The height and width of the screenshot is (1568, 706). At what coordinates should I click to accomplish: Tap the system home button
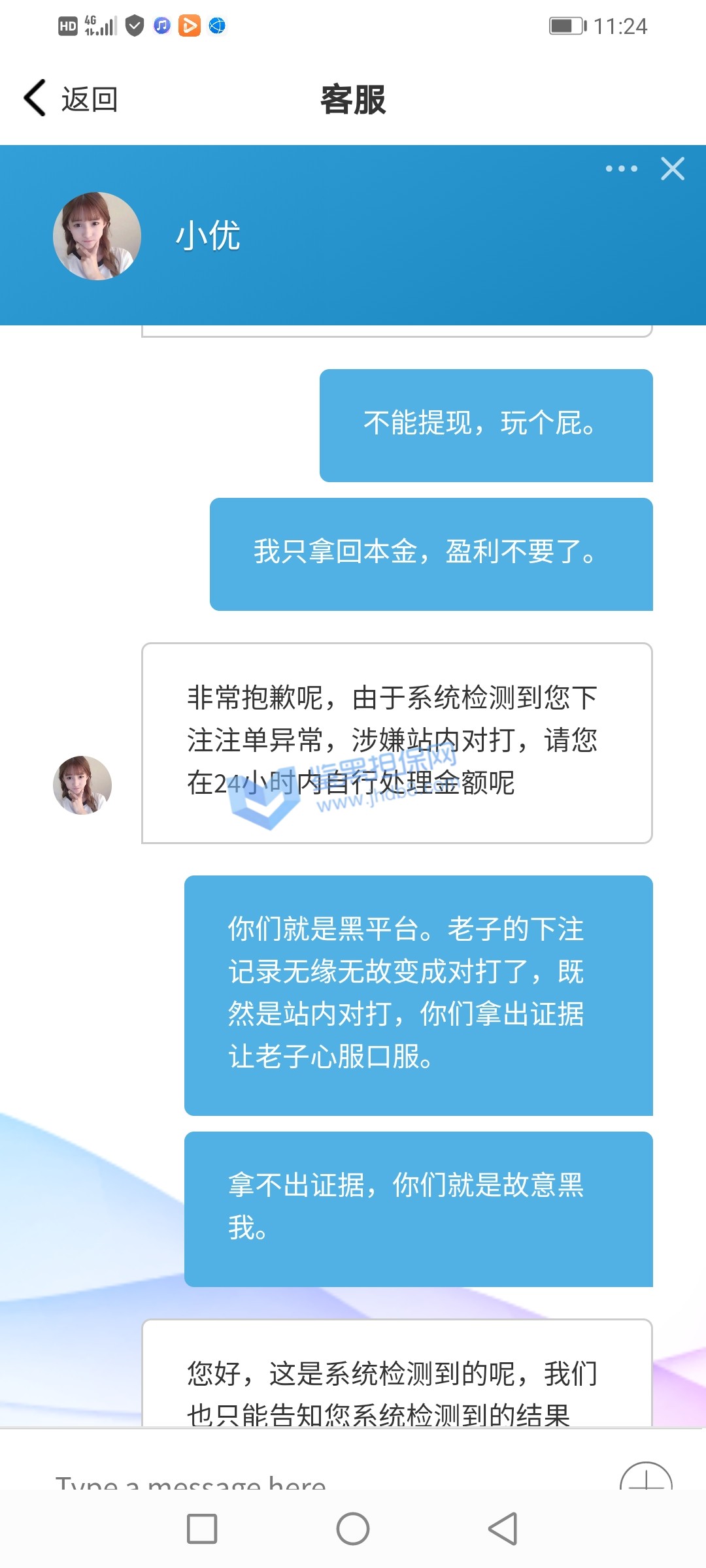click(353, 1529)
